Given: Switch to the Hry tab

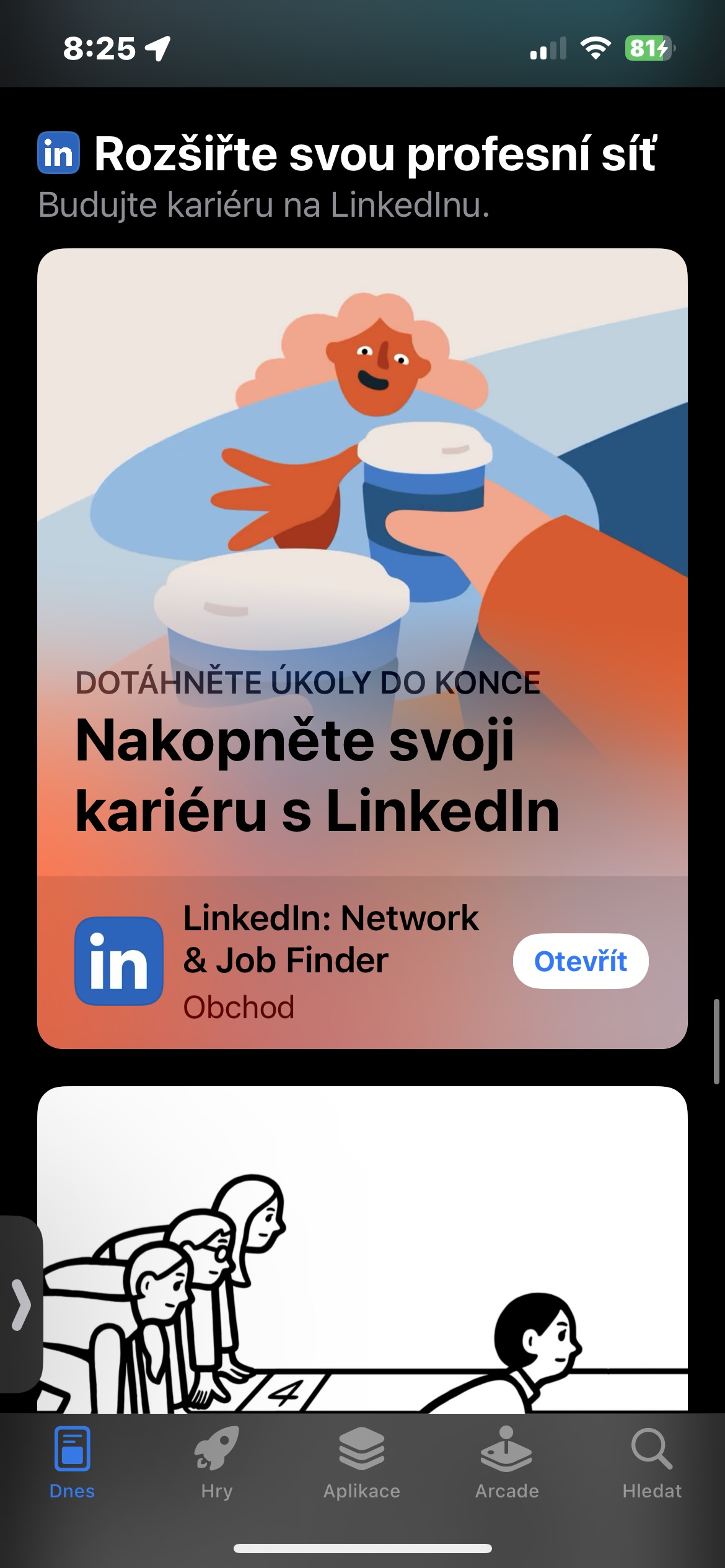Looking at the screenshot, I should [217, 1463].
